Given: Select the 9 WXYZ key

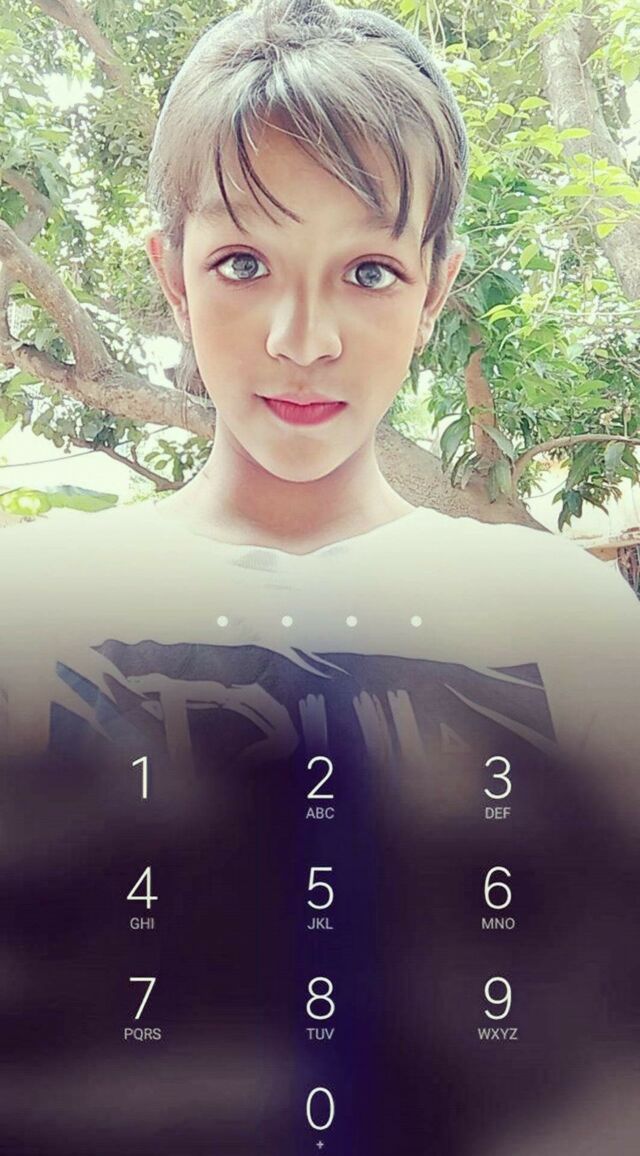Looking at the screenshot, I should [x=497, y=1006].
